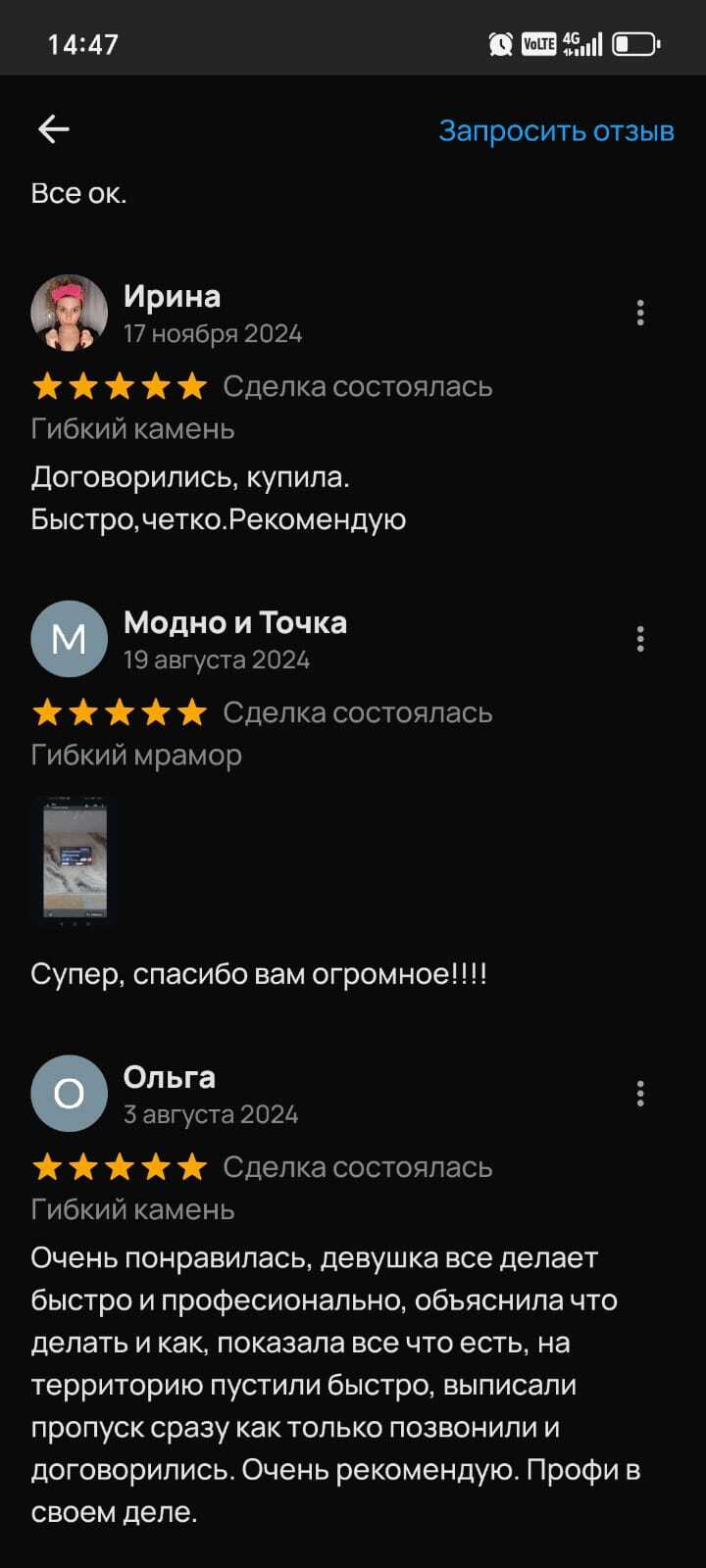This screenshot has height=1568, width=706.
Task: Open Ирина's profile avatar
Action: coord(69,314)
